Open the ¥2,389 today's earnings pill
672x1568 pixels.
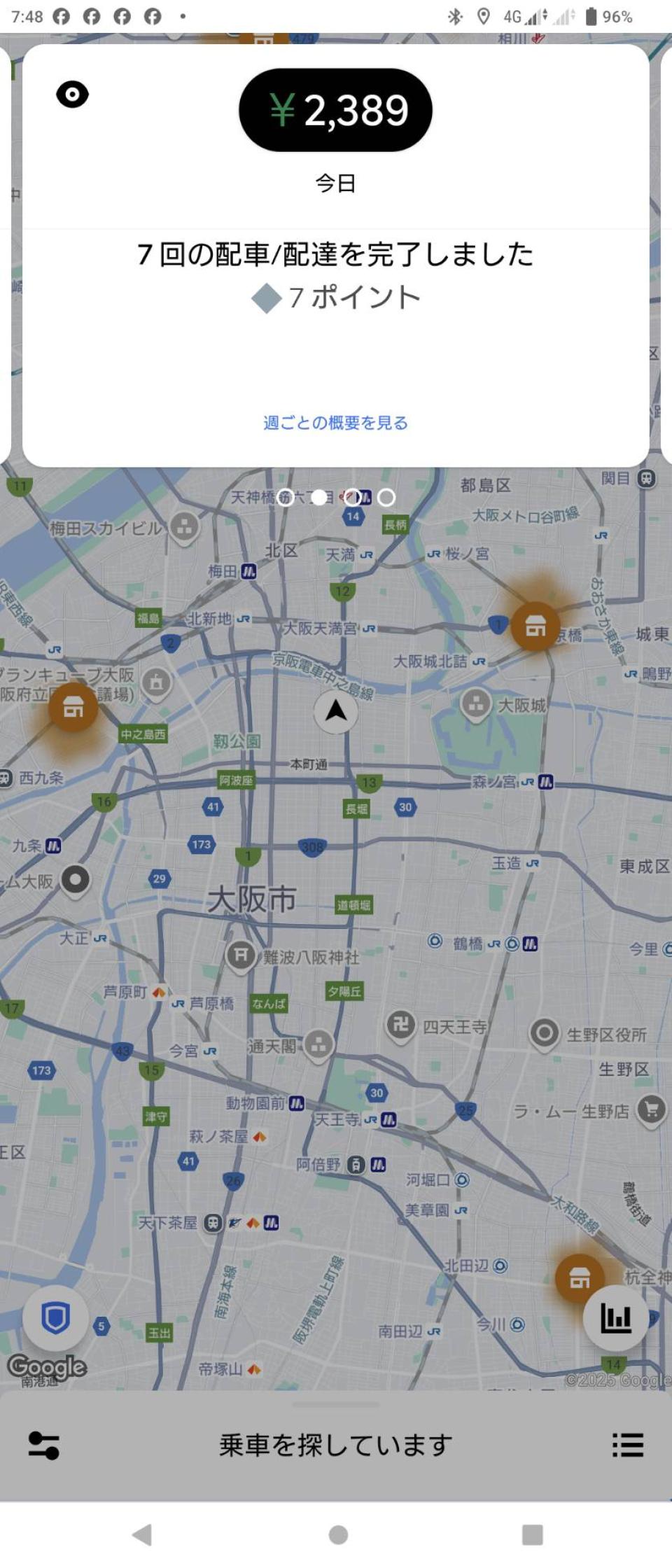coord(335,110)
